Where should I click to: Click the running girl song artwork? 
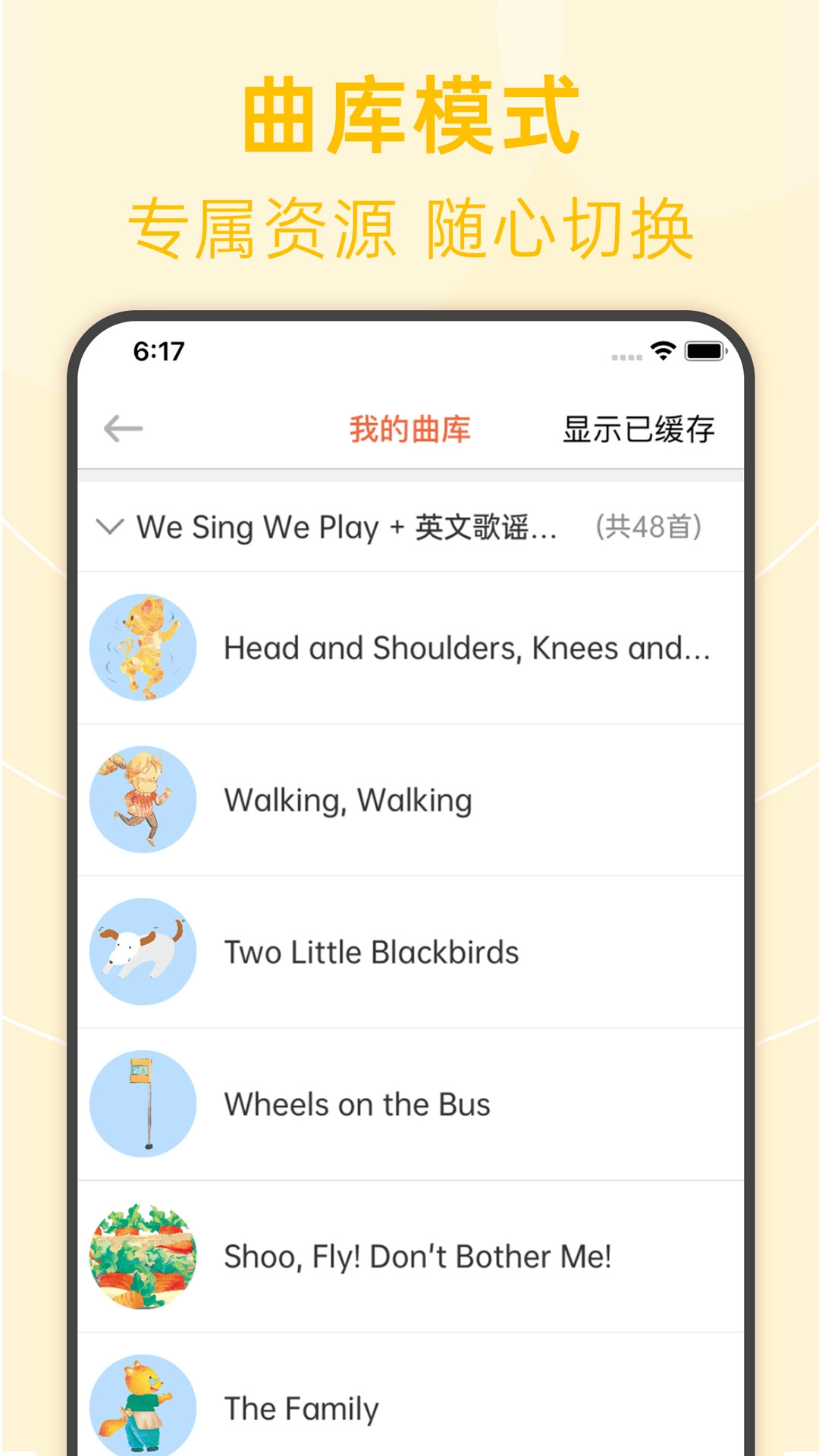point(143,799)
